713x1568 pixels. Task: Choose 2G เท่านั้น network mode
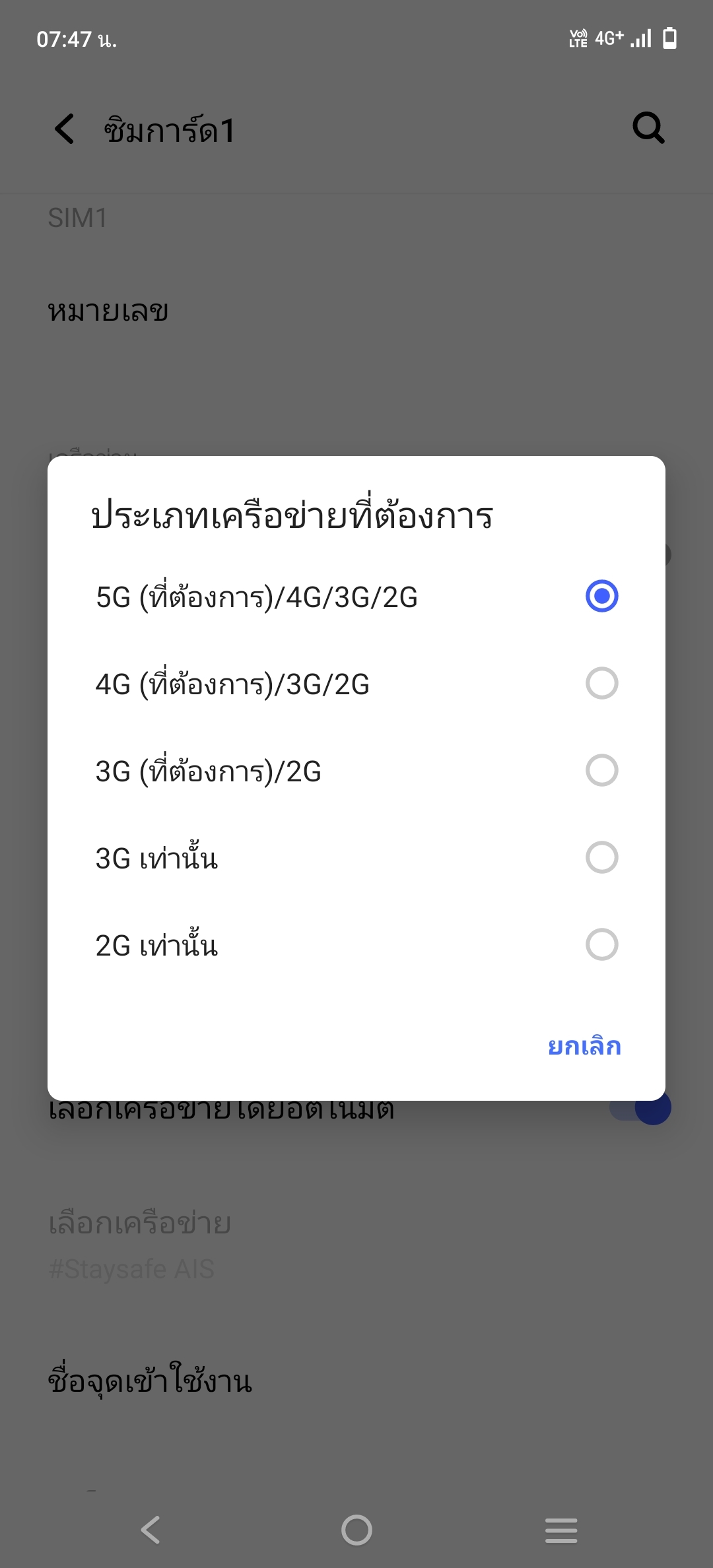pyautogui.click(x=356, y=945)
